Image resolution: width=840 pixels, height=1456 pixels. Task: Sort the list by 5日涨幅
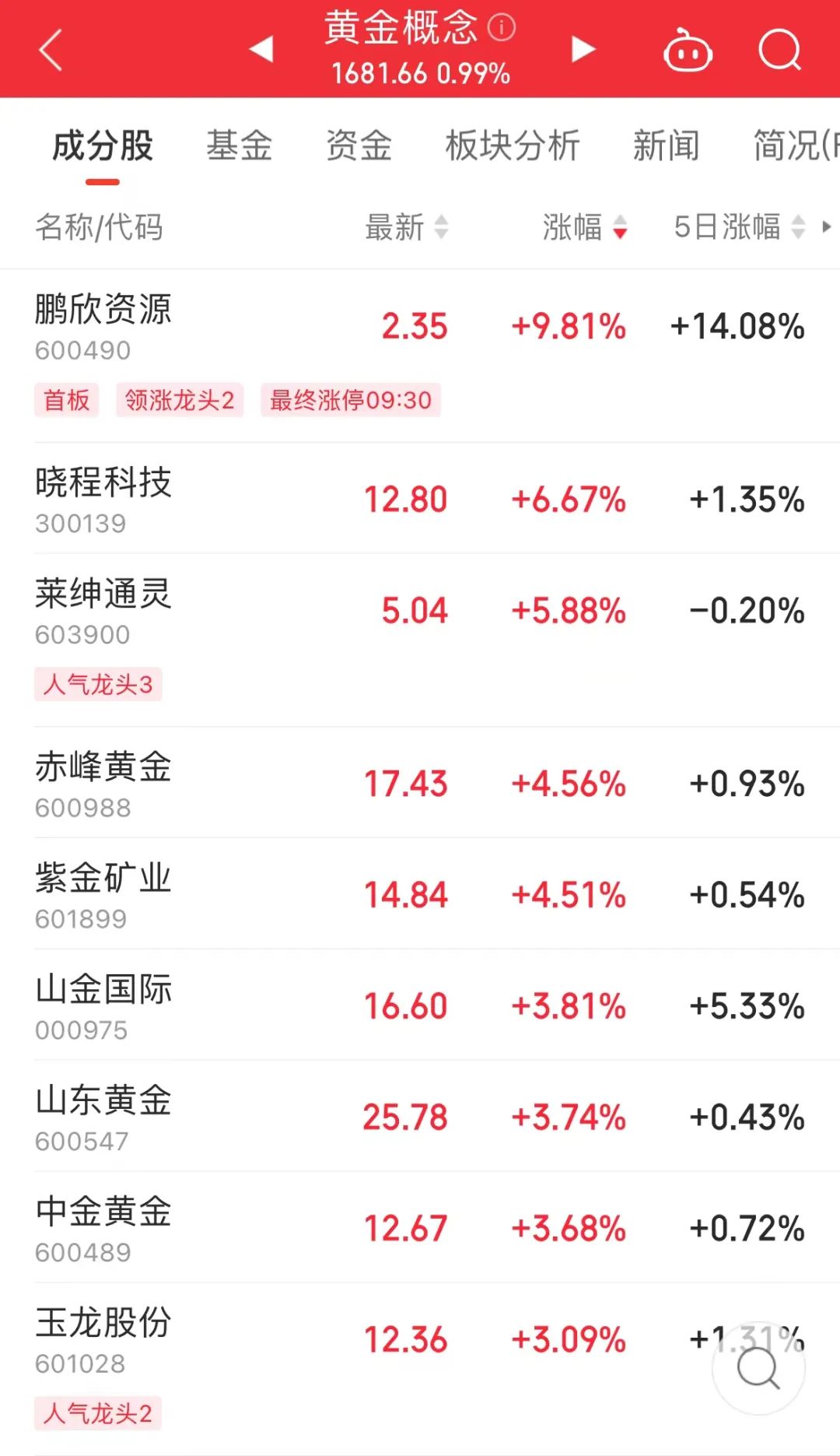point(738,227)
